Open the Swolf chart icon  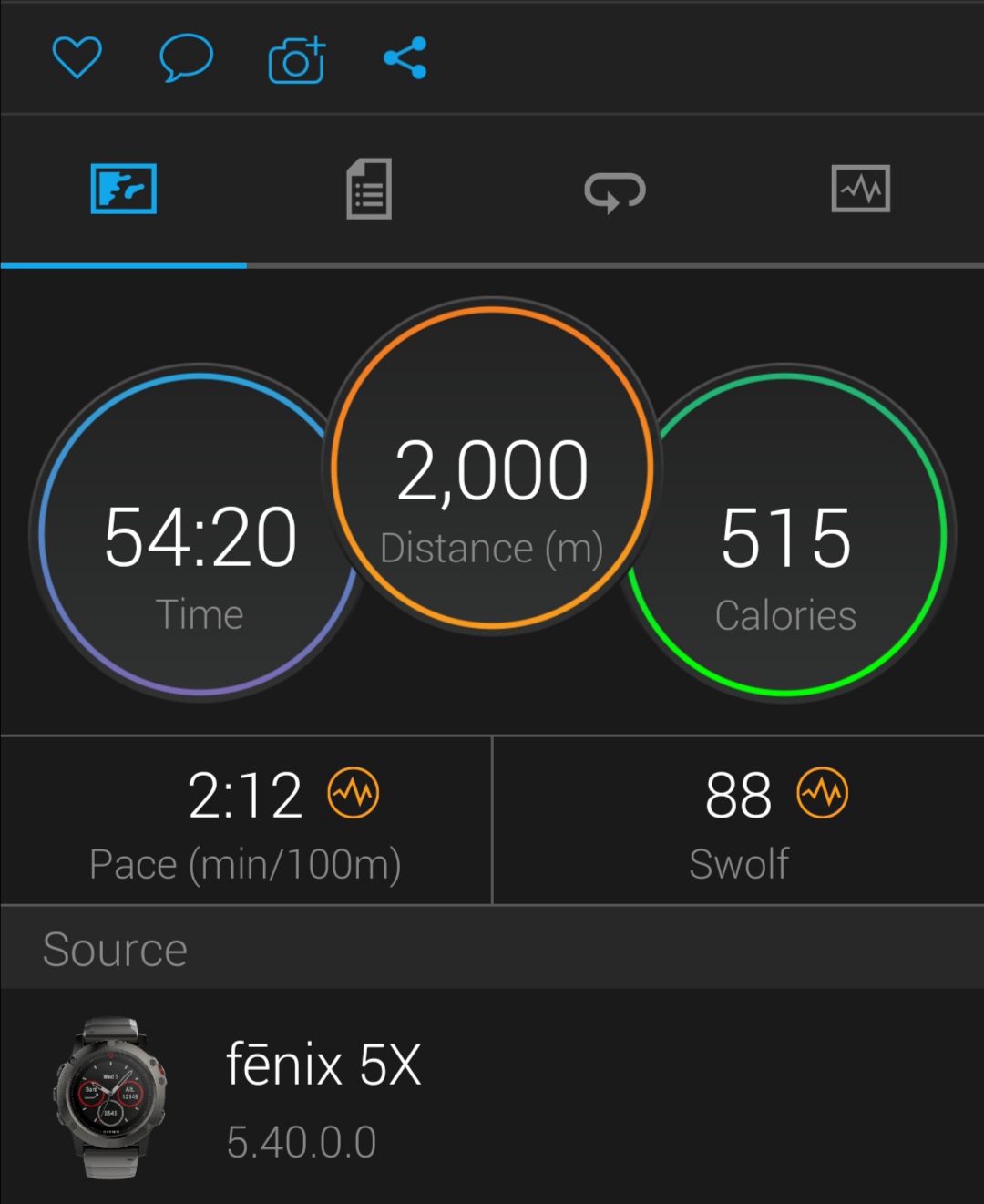823,793
